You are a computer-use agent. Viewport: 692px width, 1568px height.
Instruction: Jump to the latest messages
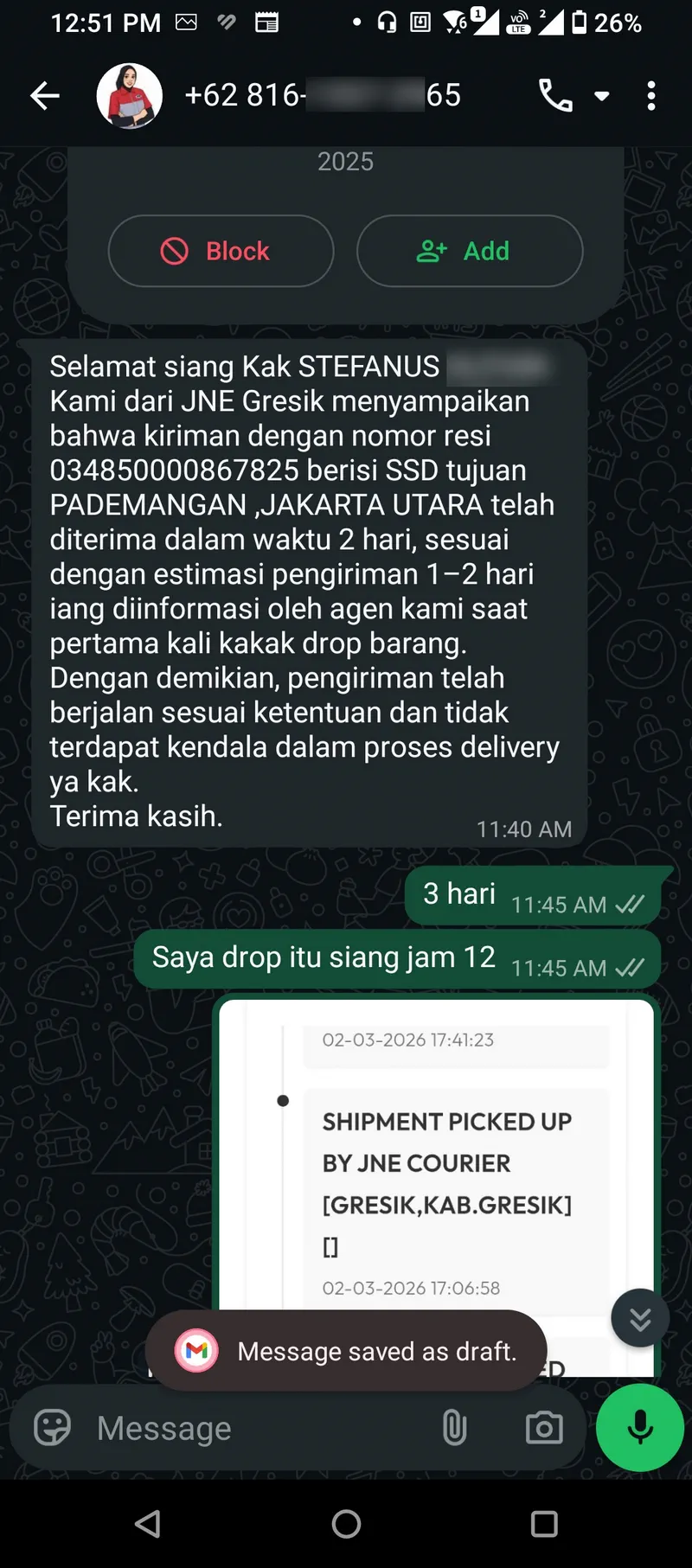(x=640, y=1318)
